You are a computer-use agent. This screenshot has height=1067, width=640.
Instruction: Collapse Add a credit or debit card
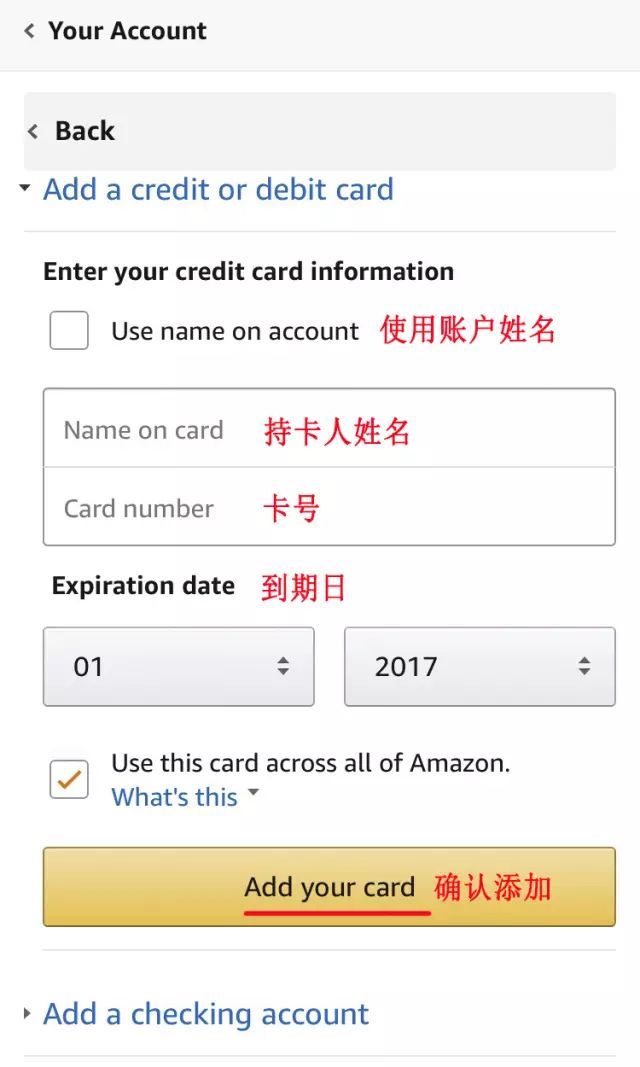pos(217,190)
